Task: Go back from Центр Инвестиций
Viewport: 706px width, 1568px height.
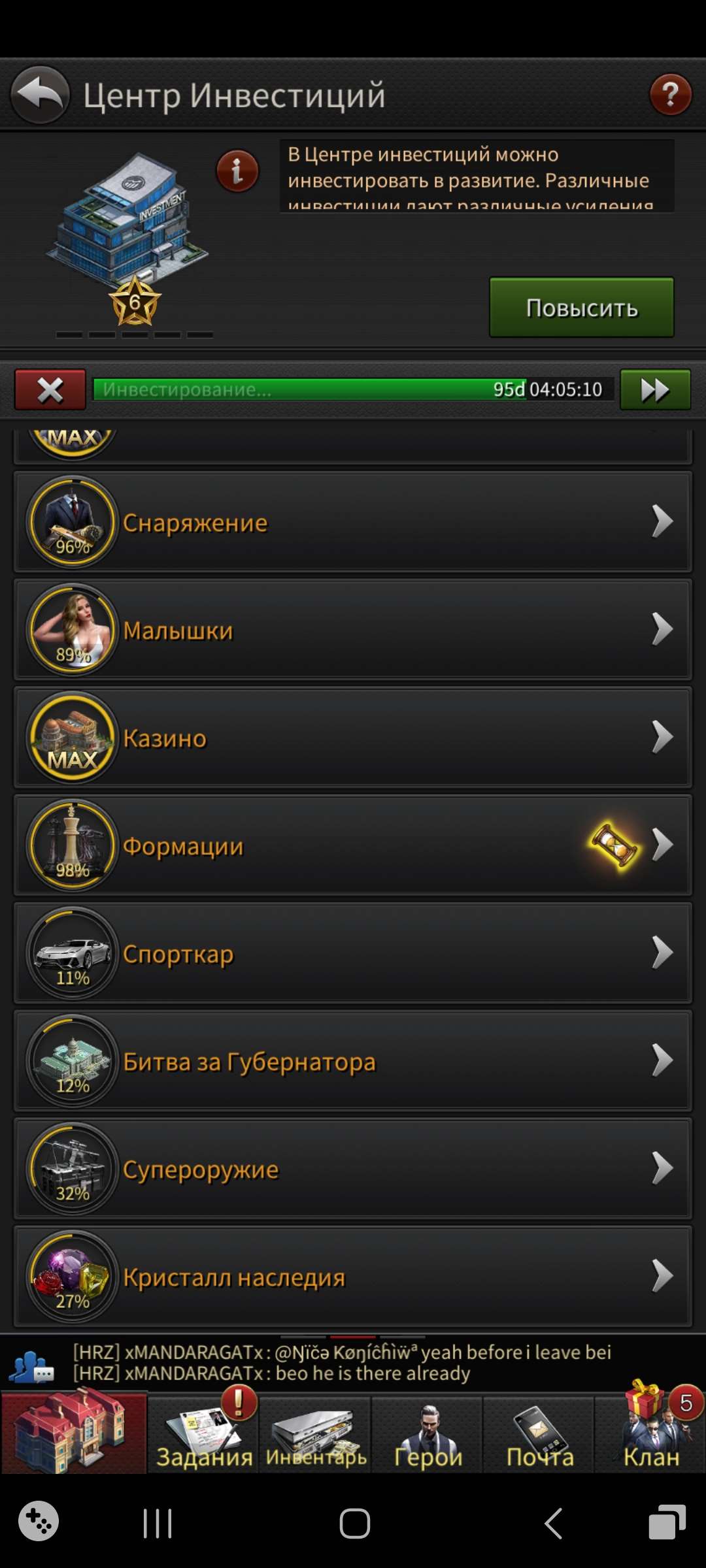Action: point(41,95)
